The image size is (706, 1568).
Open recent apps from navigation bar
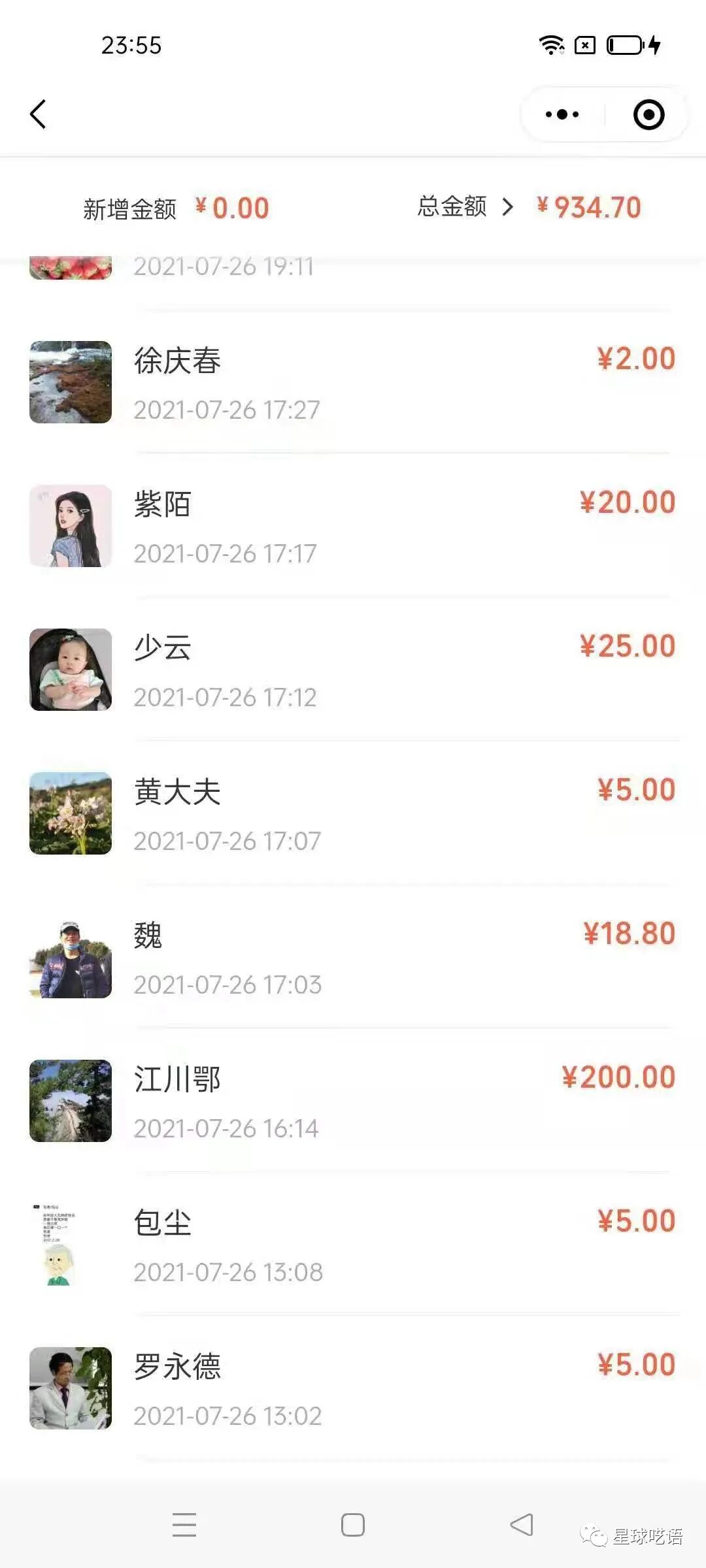(x=184, y=1525)
